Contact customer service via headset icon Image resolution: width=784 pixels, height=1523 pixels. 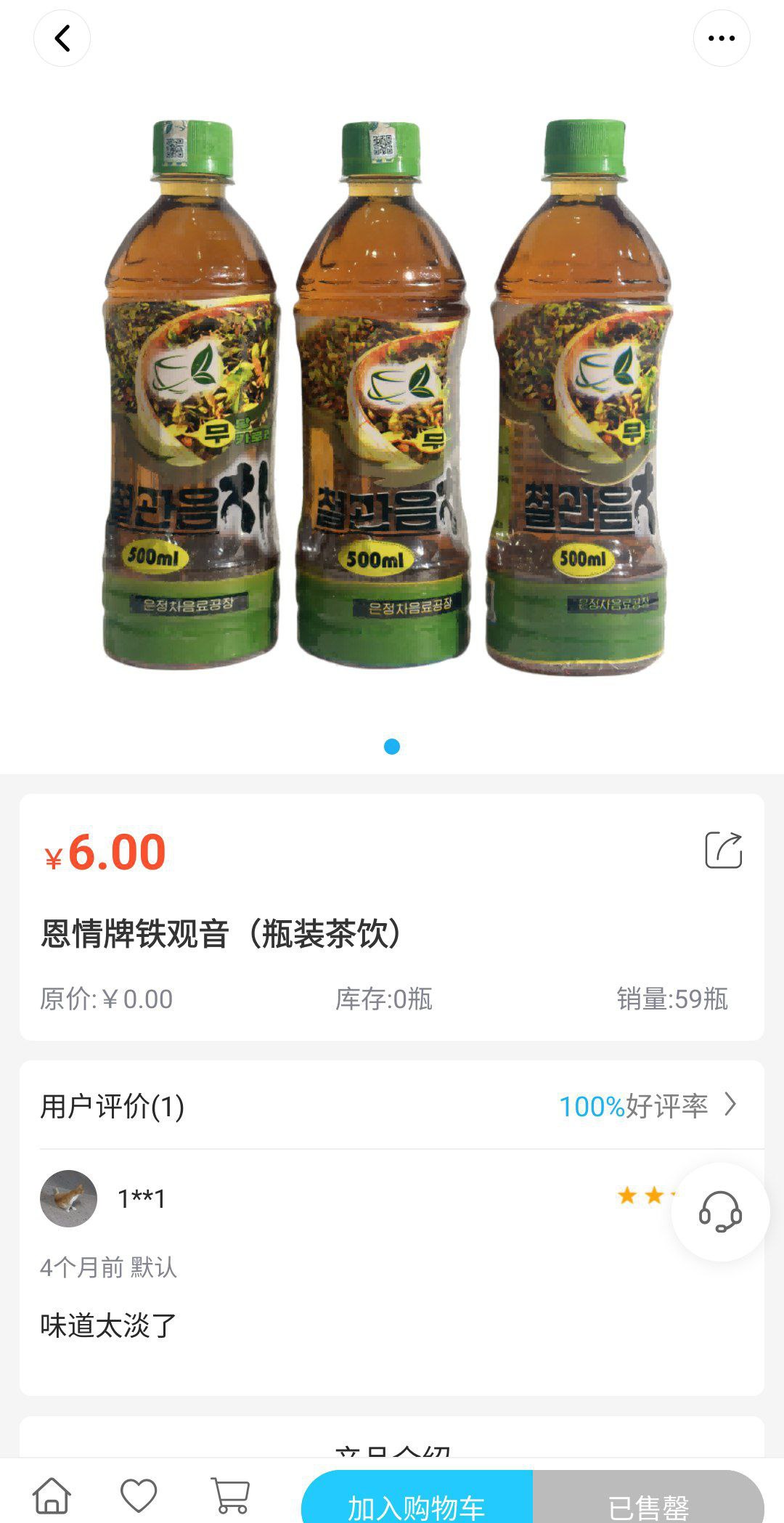click(x=720, y=1212)
